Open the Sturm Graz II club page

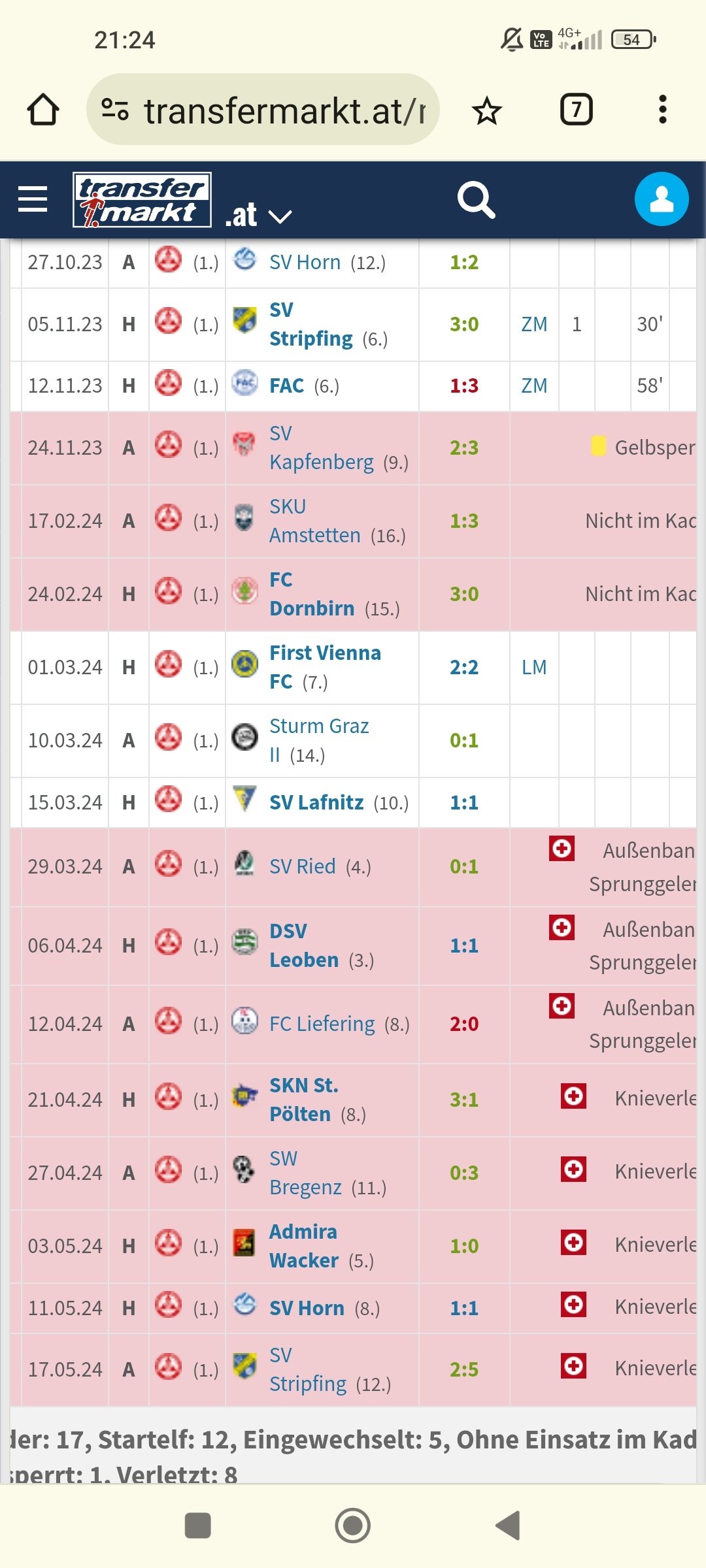point(319,740)
